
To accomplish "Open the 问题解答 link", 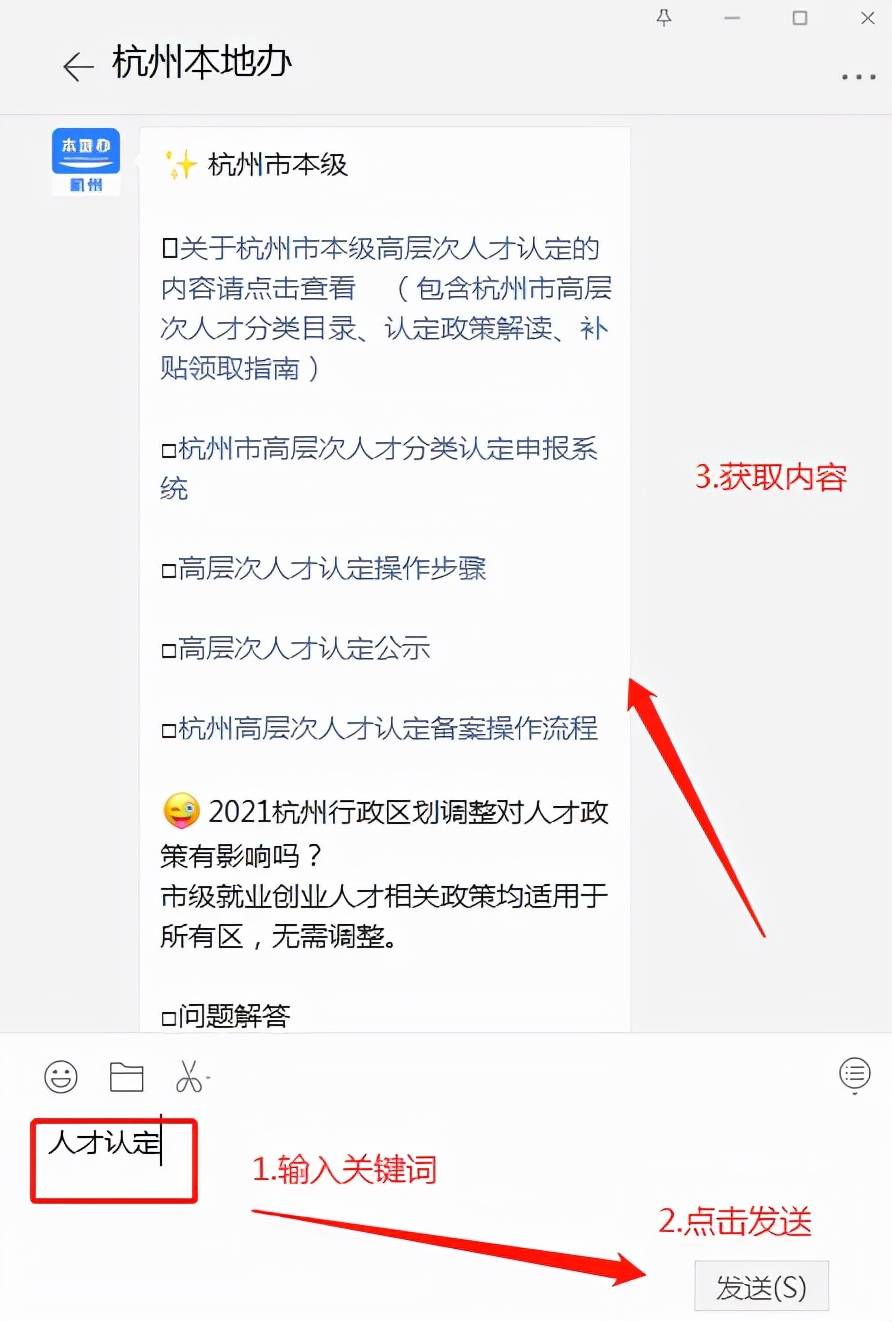I will point(234,1016).
